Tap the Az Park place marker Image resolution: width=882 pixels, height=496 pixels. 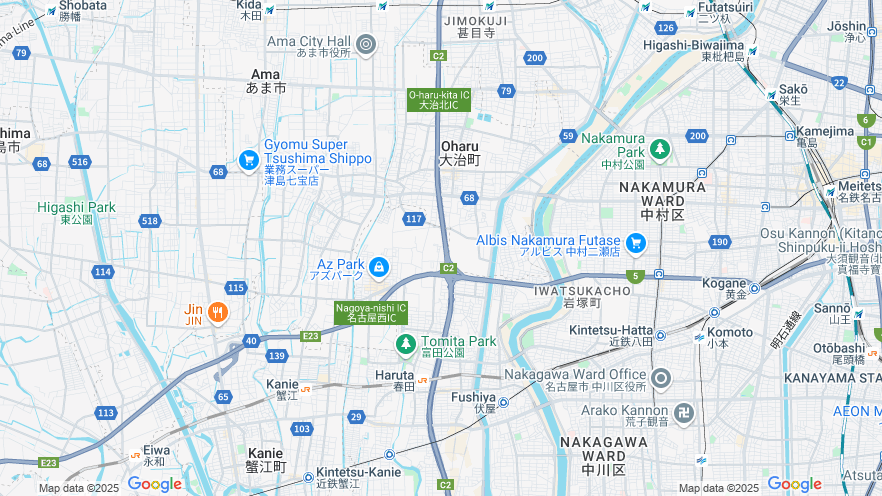pyautogui.click(x=379, y=267)
